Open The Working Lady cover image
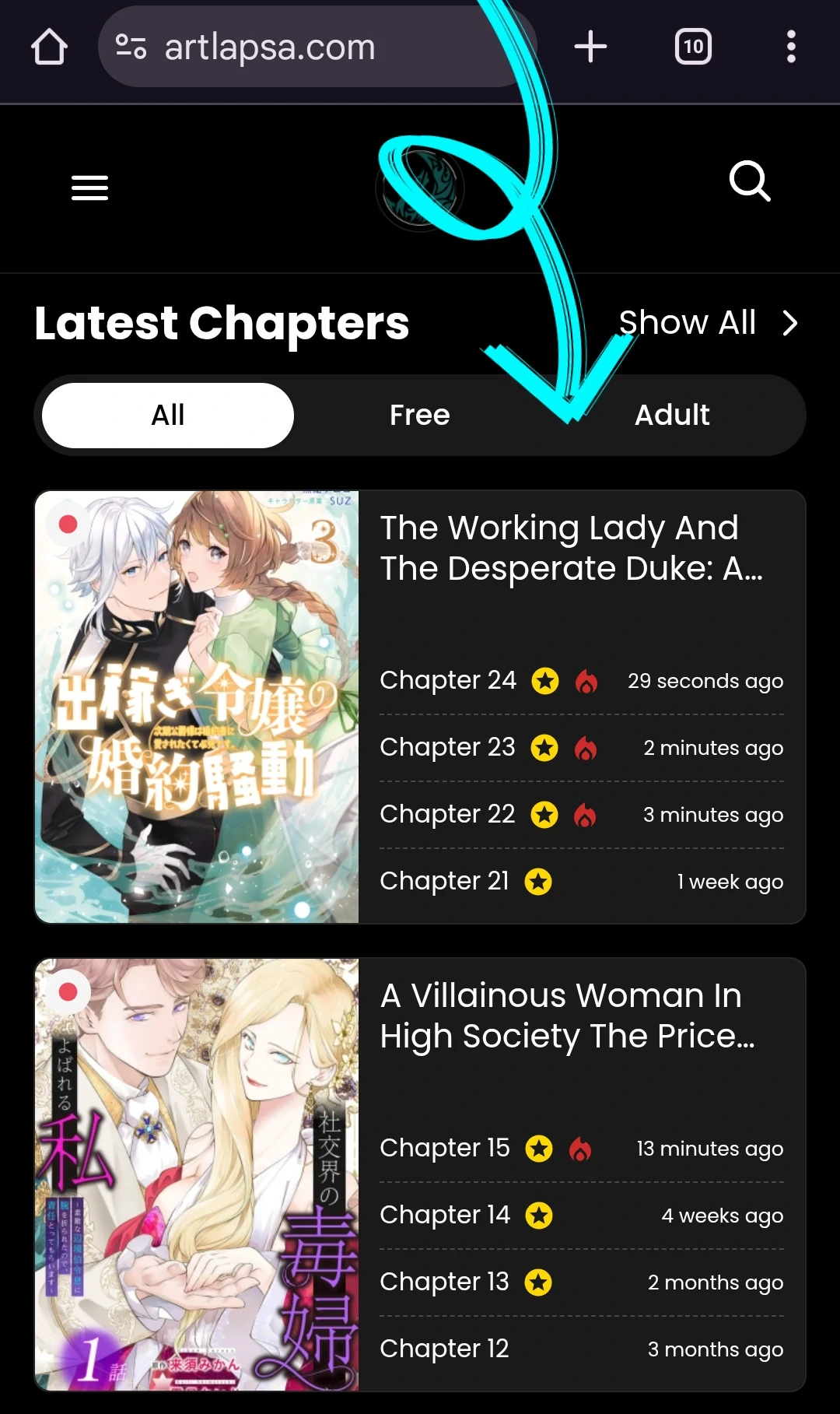Screen dimensions: 840x1414 point(197,707)
